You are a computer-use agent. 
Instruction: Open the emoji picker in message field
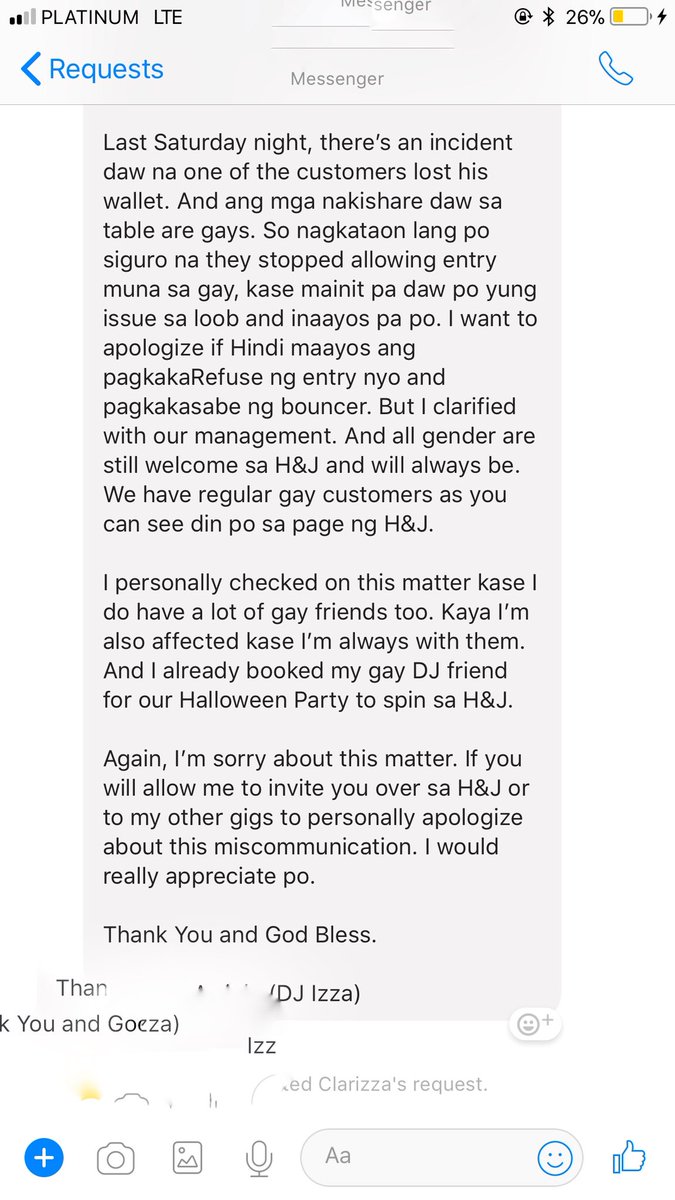pos(555,1158)
